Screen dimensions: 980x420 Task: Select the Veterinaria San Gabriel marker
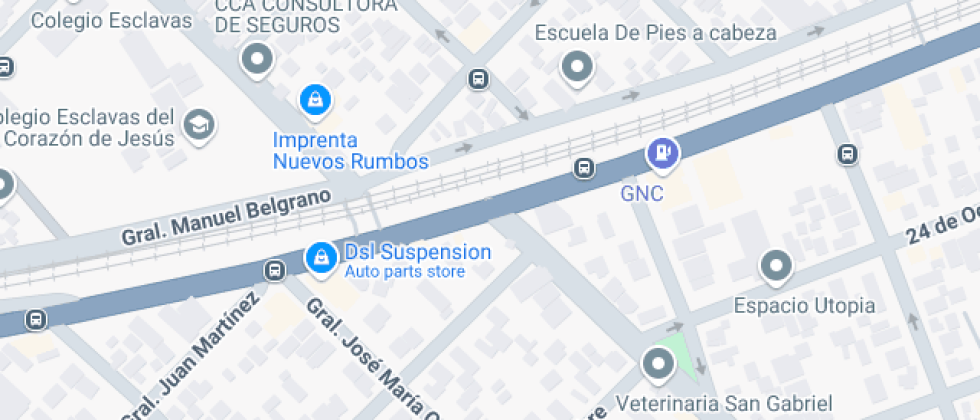(658, 364)
